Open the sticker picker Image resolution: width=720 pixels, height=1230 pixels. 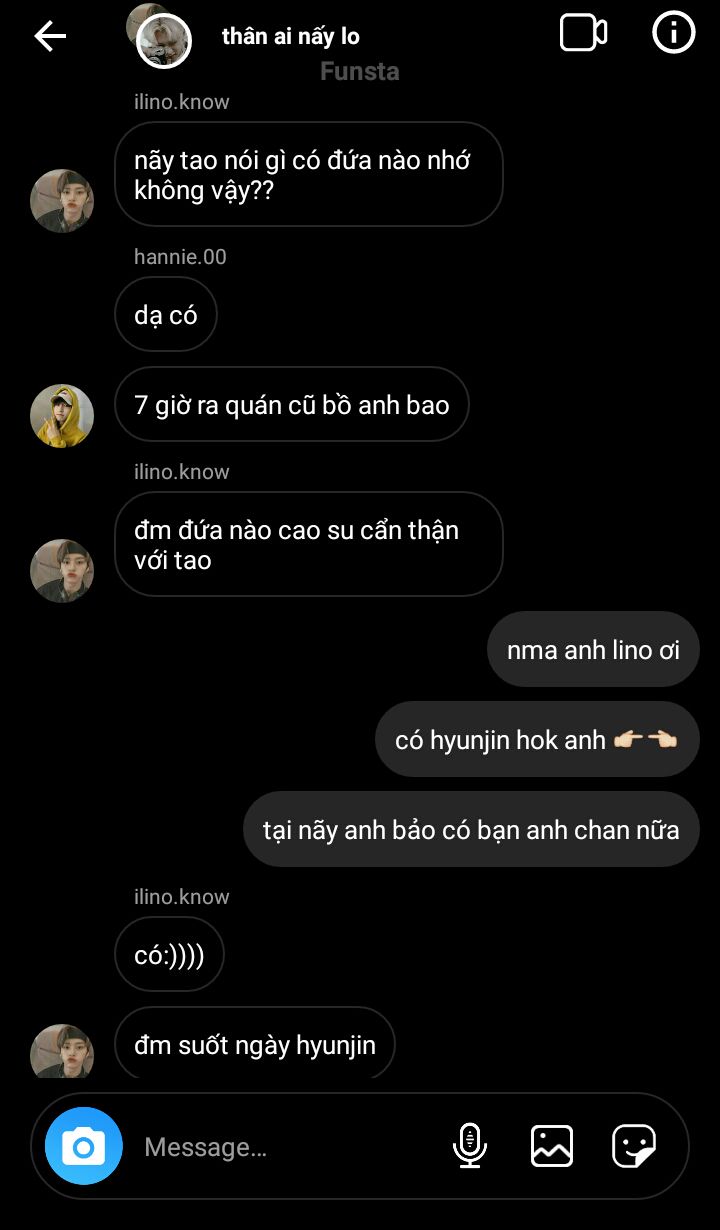tap(634, 1146)
